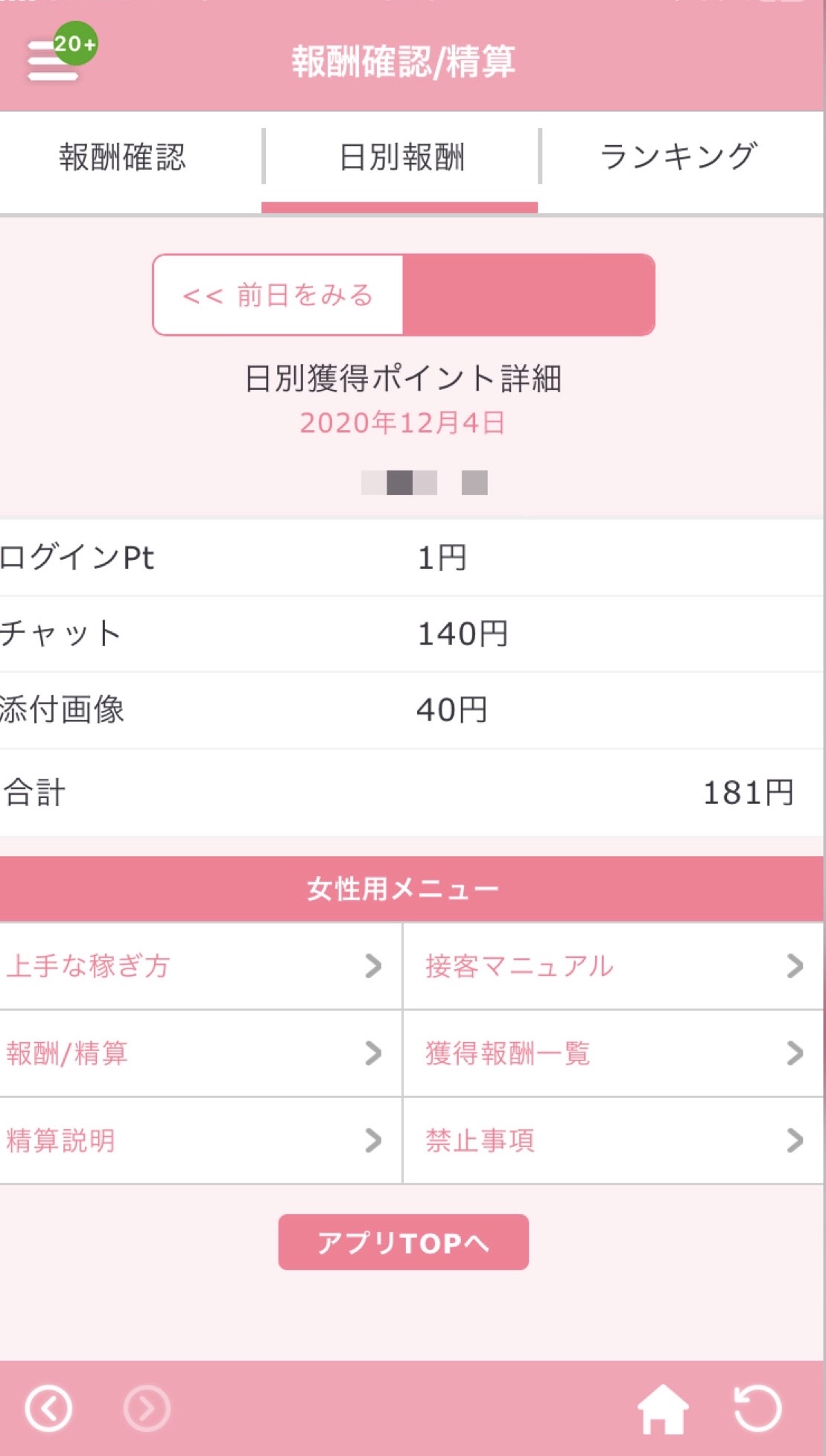The width and height of the screenshot is (826, 1456).
Task: Open 禁止事項 menu item
Action: 612,1140
